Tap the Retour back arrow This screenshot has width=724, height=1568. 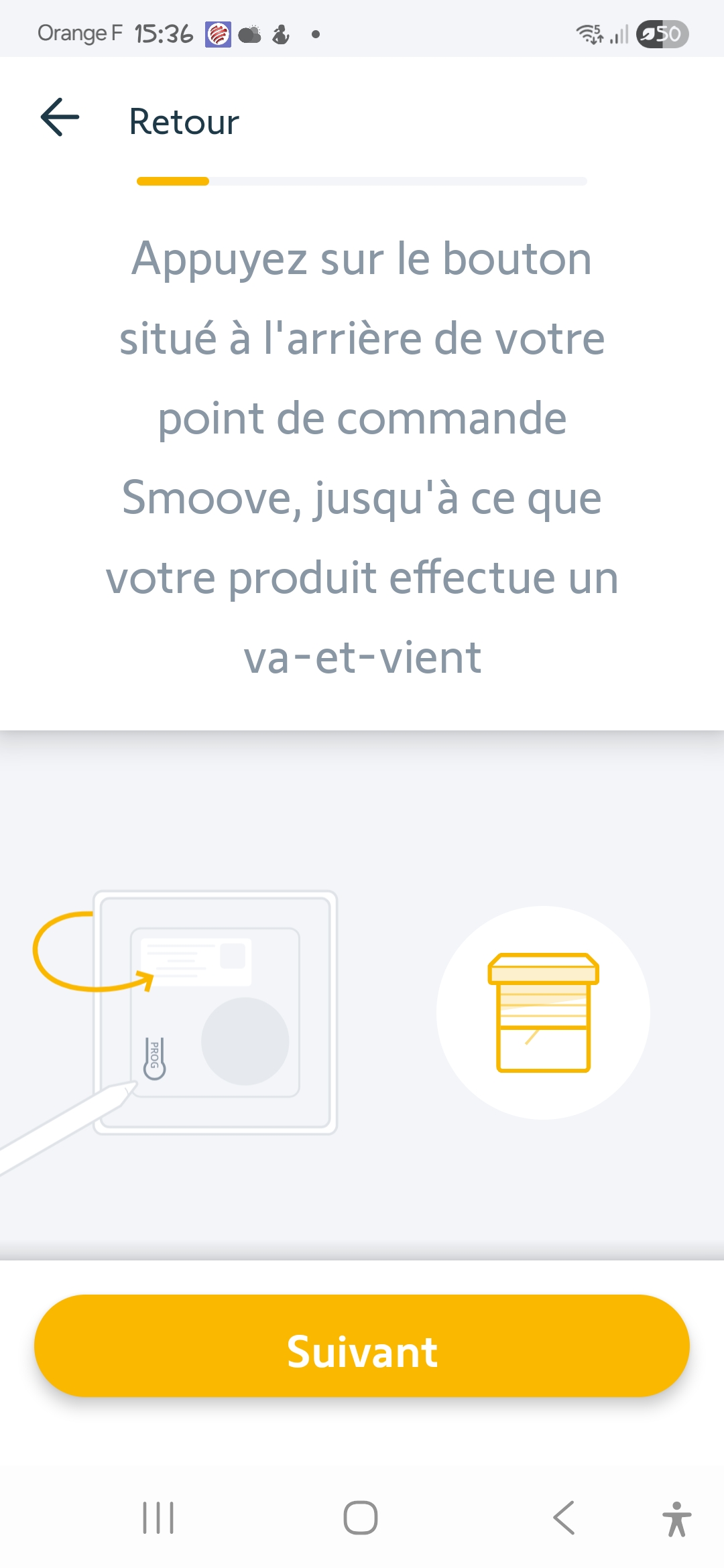pyautogui.click(x=60, y=118)
